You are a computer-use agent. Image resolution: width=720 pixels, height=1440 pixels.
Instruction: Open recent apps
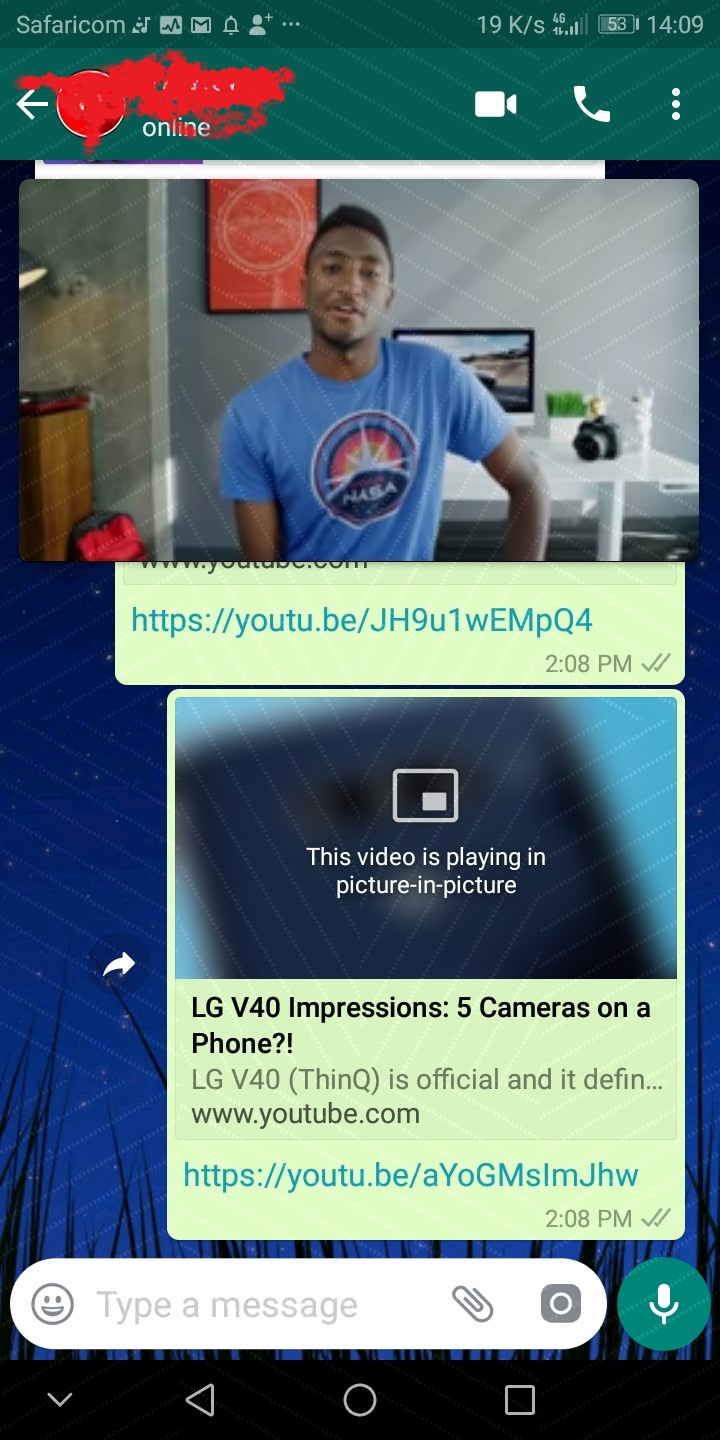pyautogui.click(x=520, y=1400)
